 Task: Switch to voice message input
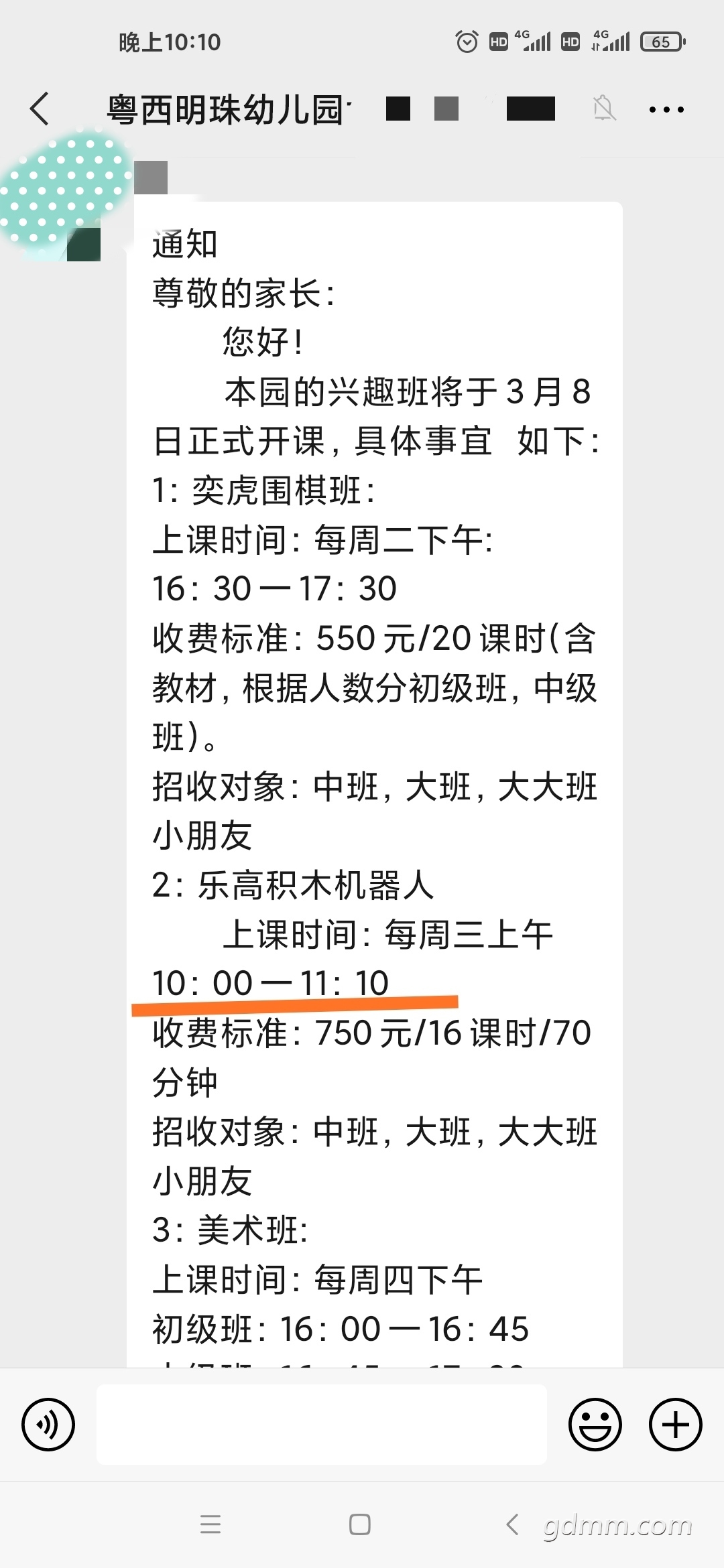(48, 1425)
